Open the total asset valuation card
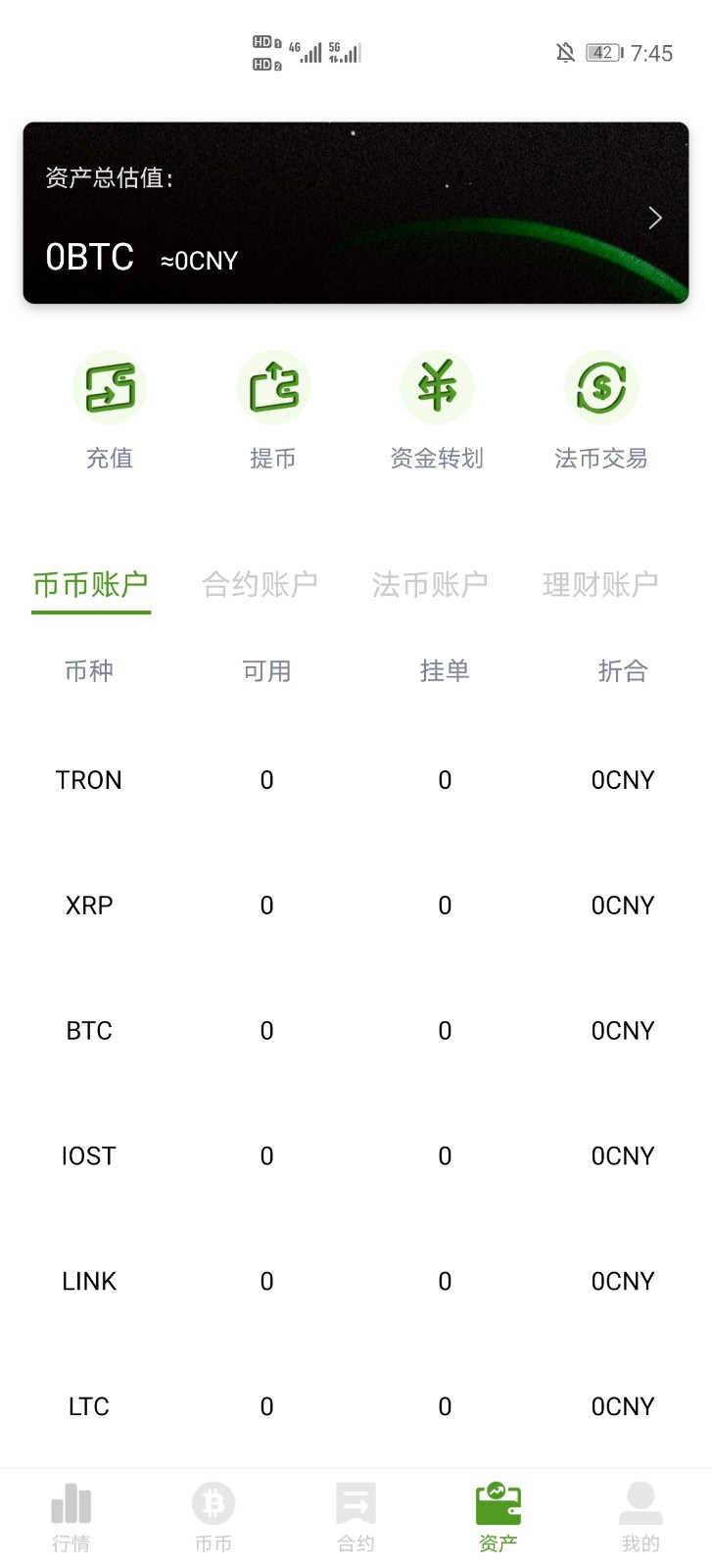Image resolution: width=712 pixels, height=1568 pixels. [356, 213]
